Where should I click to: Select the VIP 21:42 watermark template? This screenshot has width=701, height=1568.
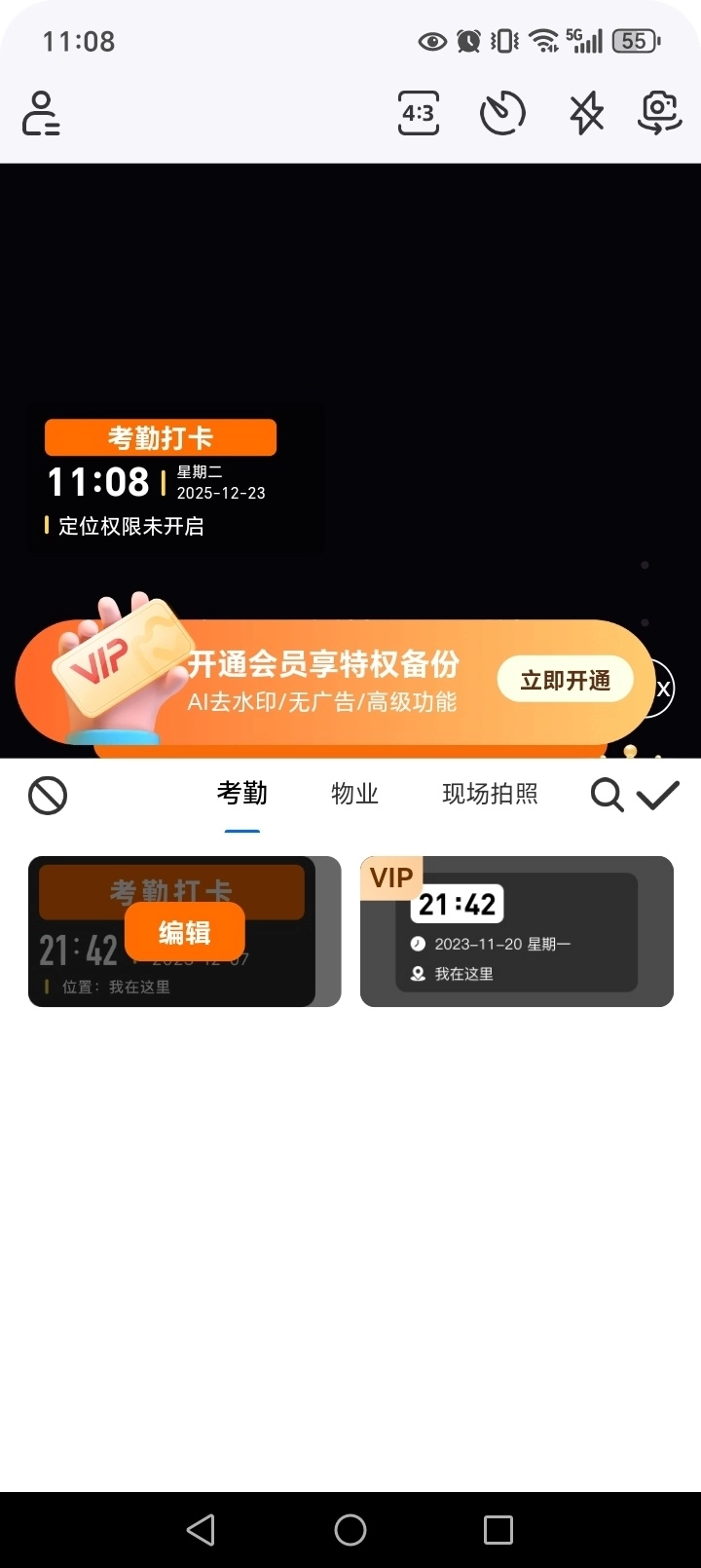coord(516,930)
